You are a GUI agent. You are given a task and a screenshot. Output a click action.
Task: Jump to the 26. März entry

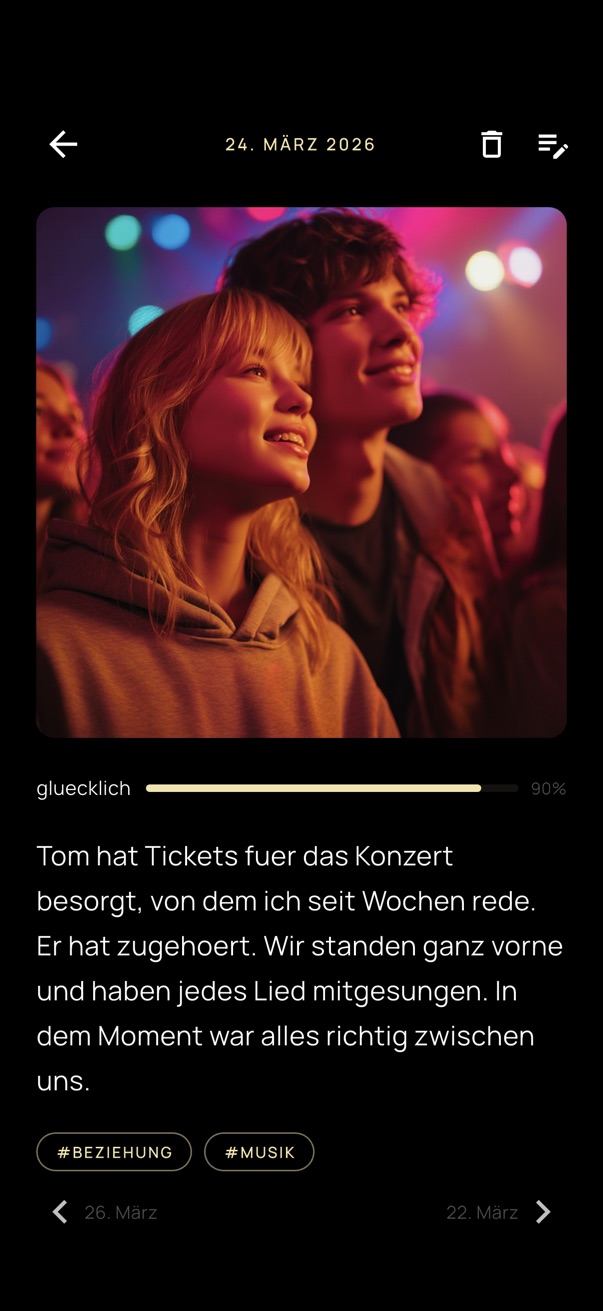105,1213
